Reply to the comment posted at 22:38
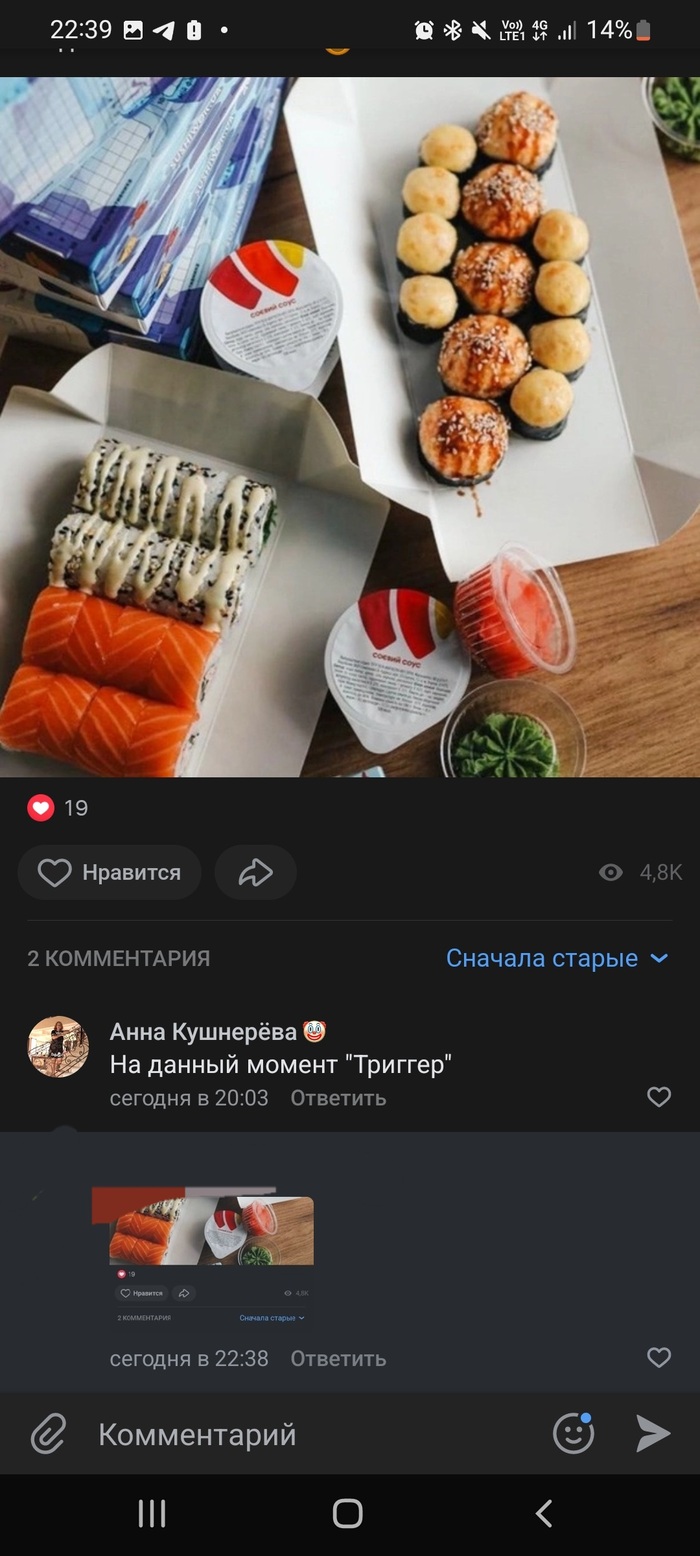700x1556 pixels. pos(337,1359)
